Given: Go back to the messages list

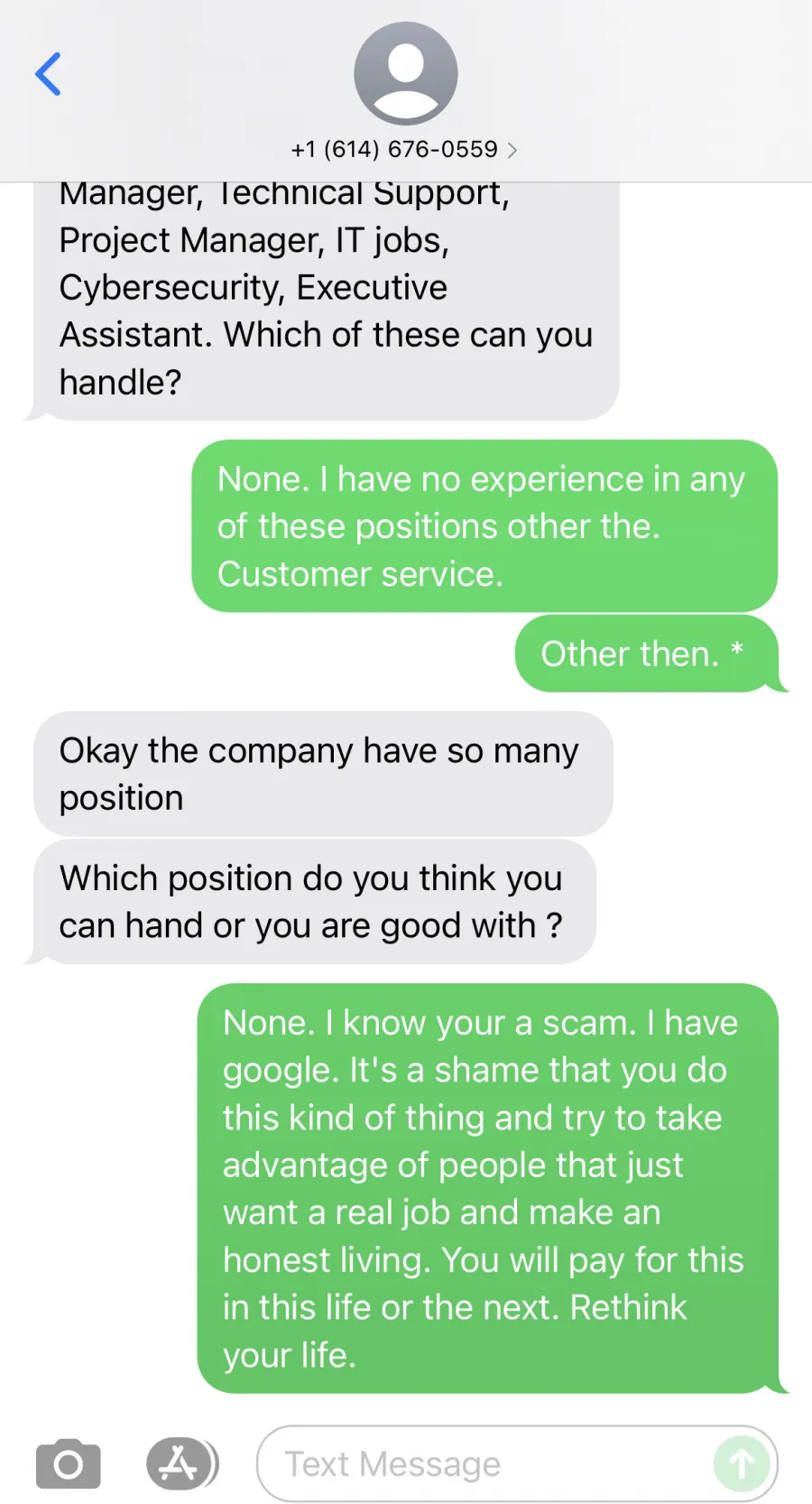Looking at the screenshot, I should pyautogui.click(x=48, y=74).
